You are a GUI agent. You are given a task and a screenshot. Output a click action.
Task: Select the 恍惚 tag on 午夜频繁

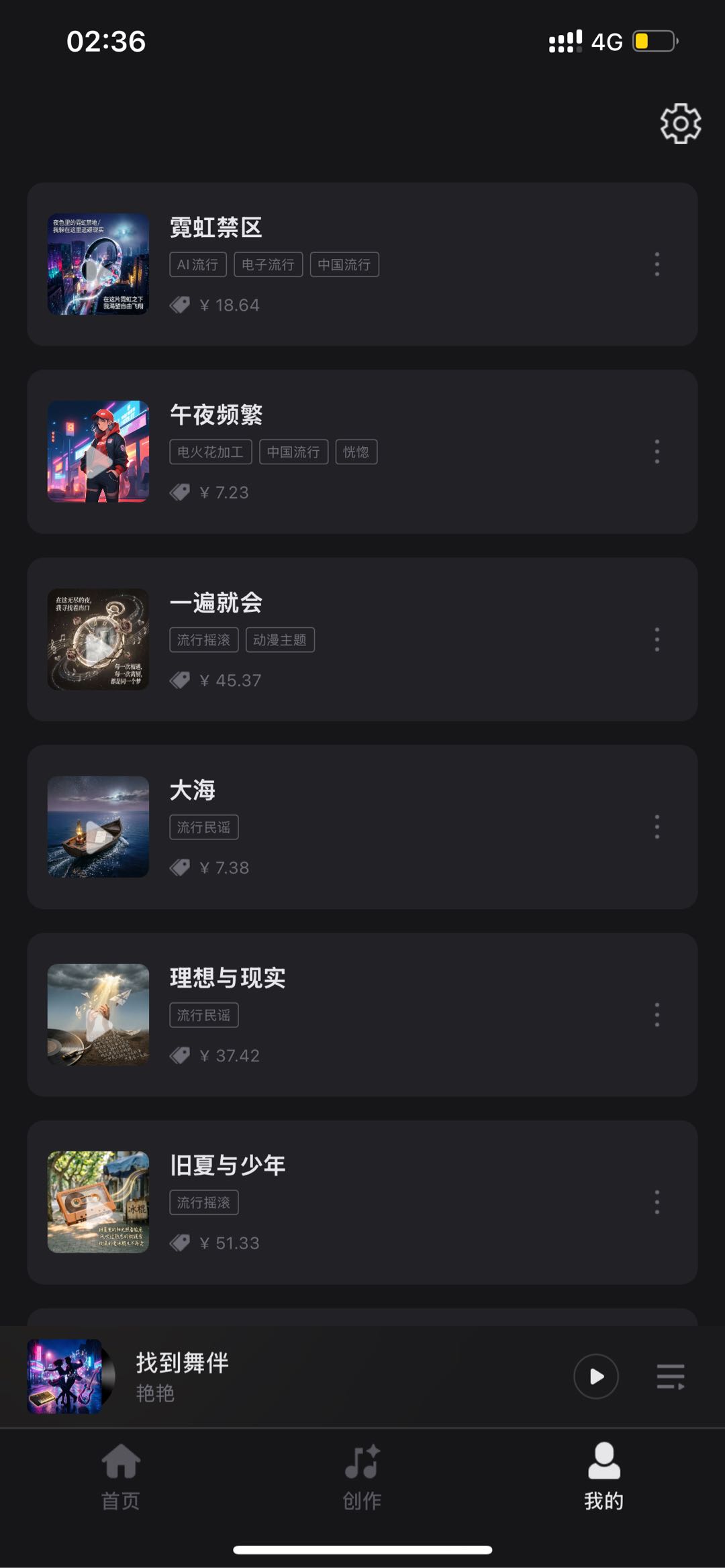point(356,452)
